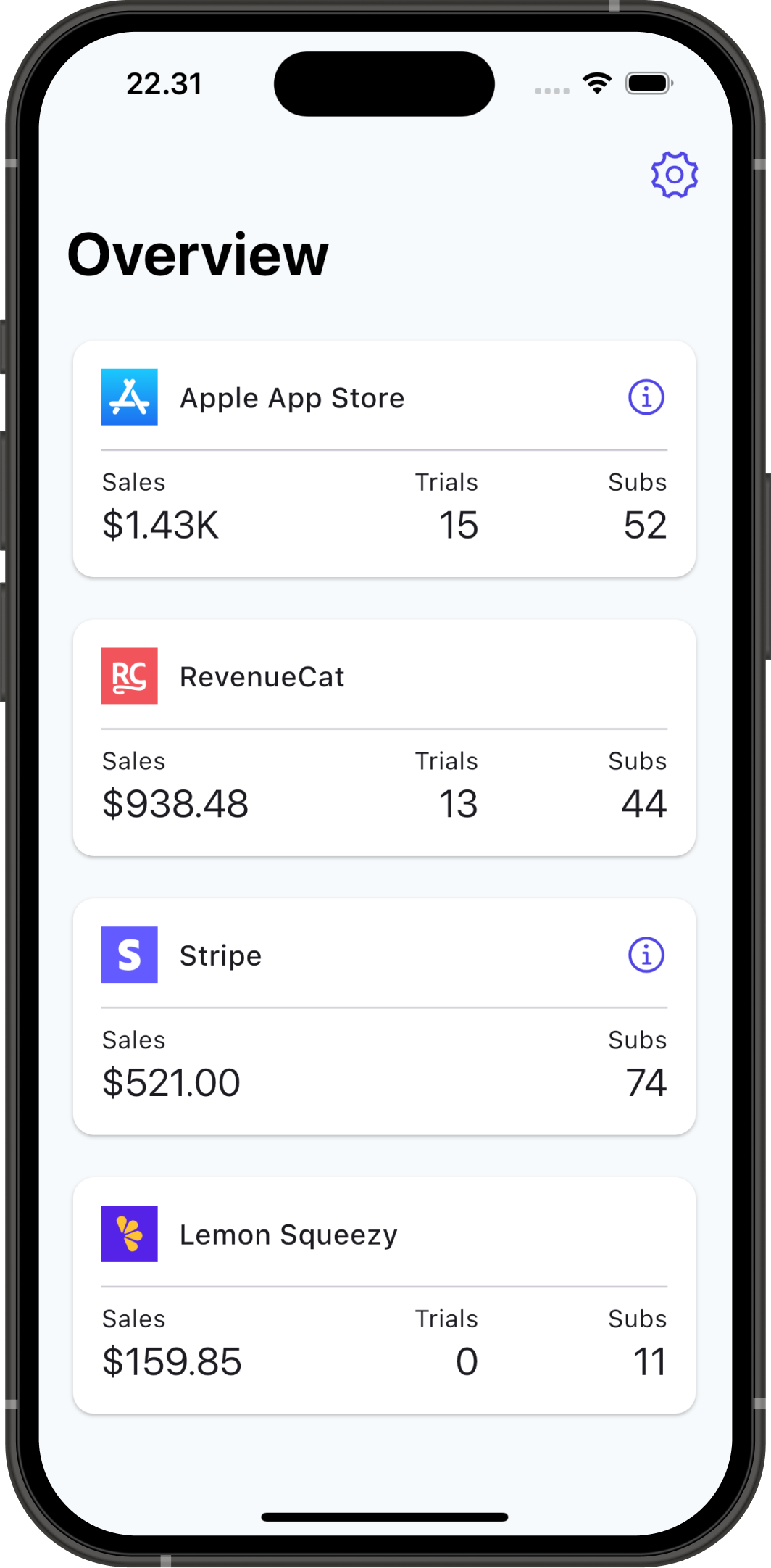Tap the info icon on Apple App Store

click(x=646, y=397)
